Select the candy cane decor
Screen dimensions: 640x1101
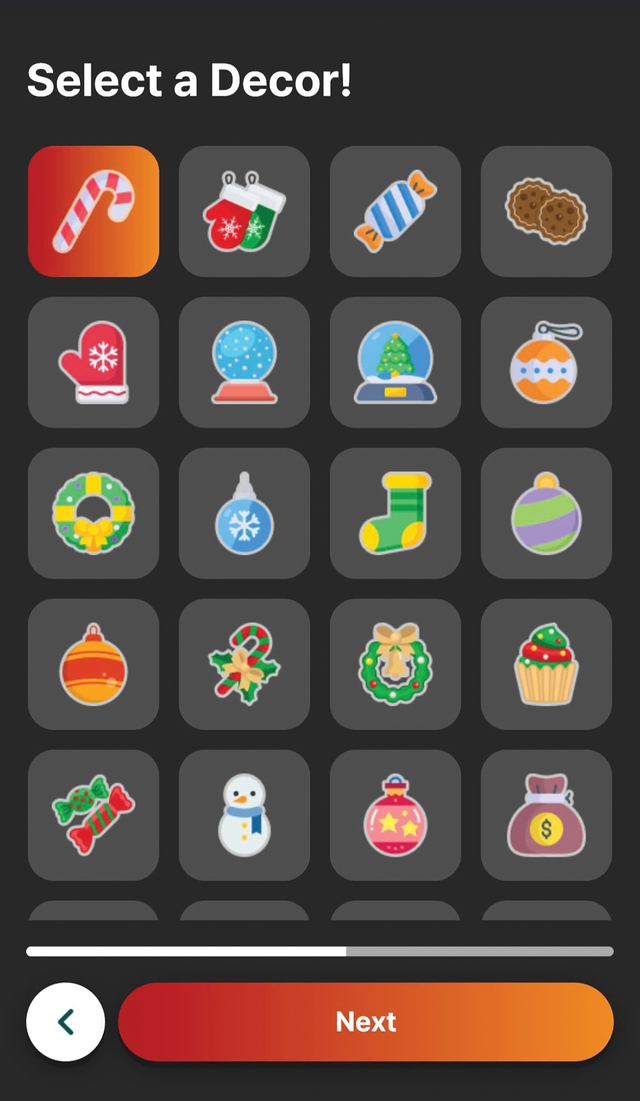pyautogui.click(x=93, y=211)
